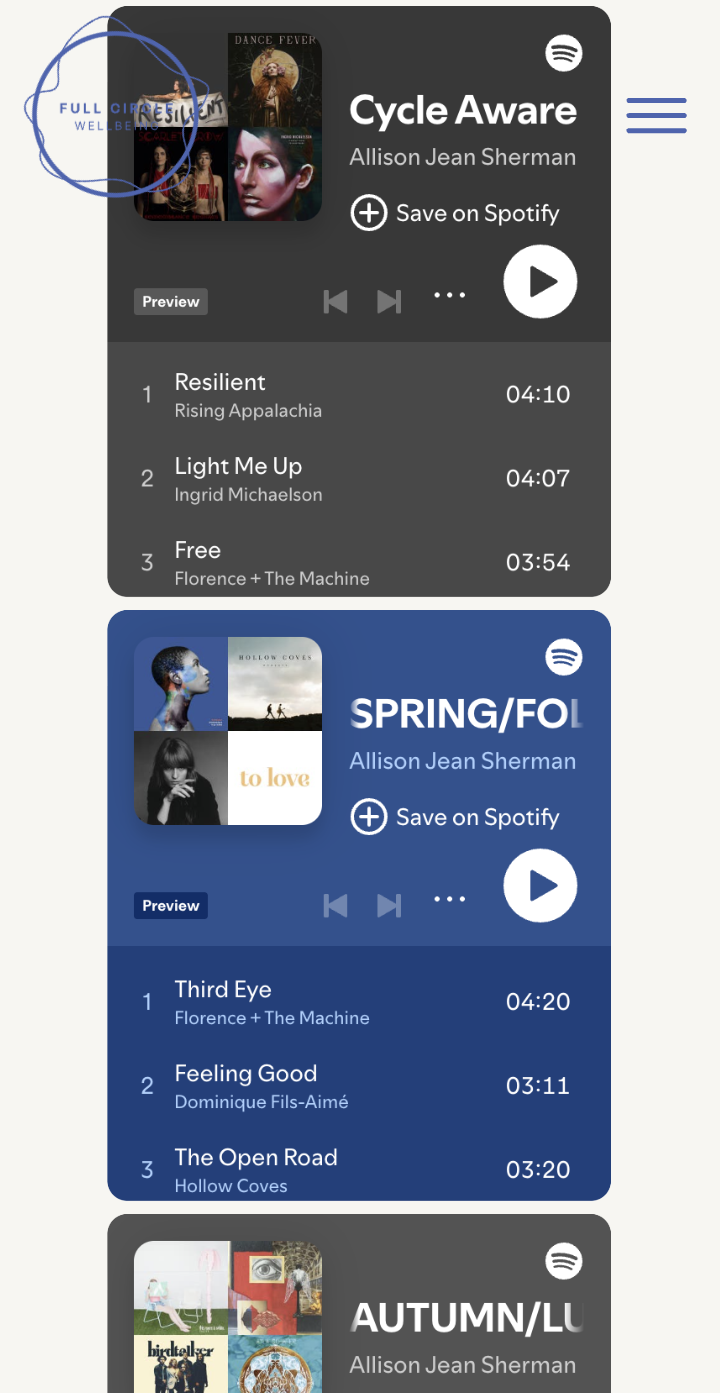Play track Resilient by Rising Appalachia
Image resolution: width=720 pixels, height=1393 pixels.
click(220, 383)
